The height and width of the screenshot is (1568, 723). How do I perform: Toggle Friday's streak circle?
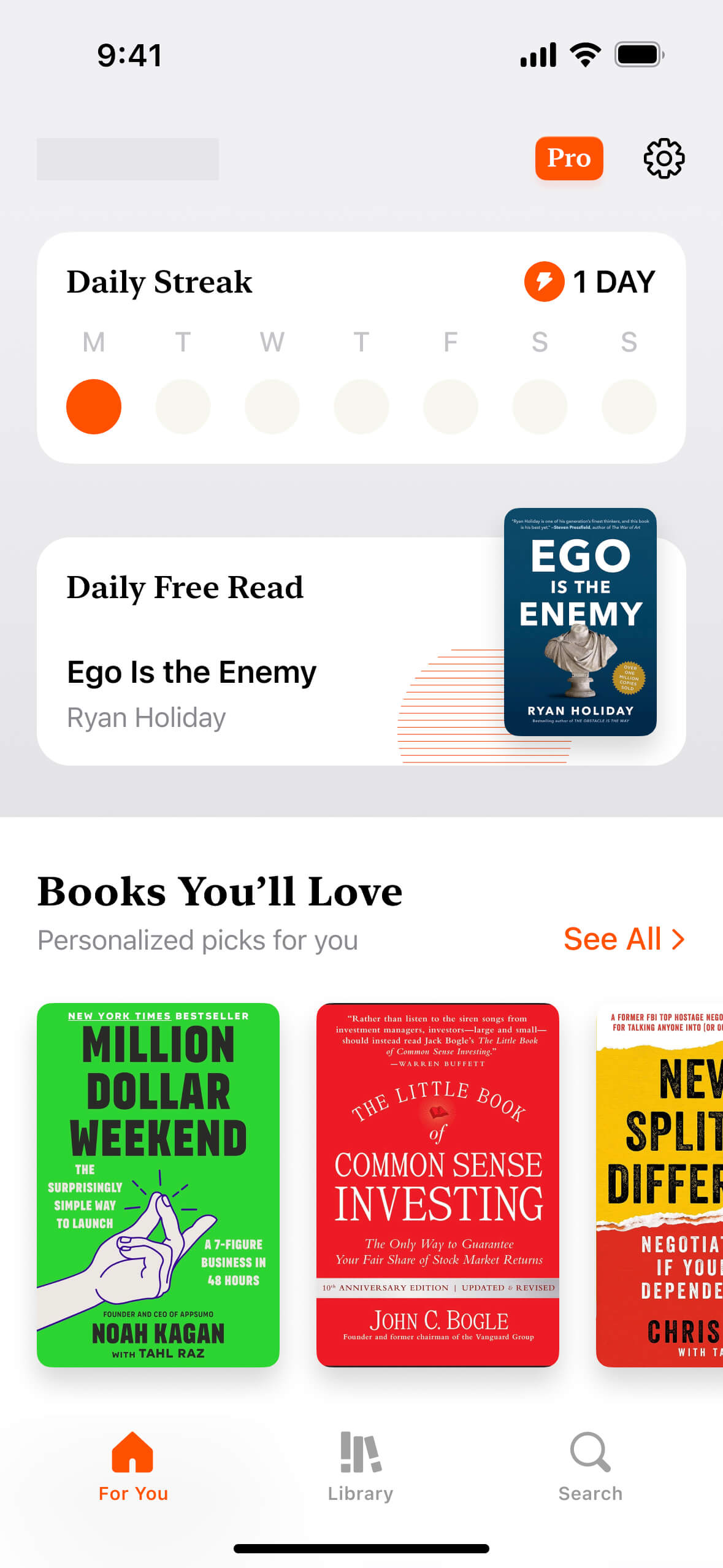pos(449,405)
